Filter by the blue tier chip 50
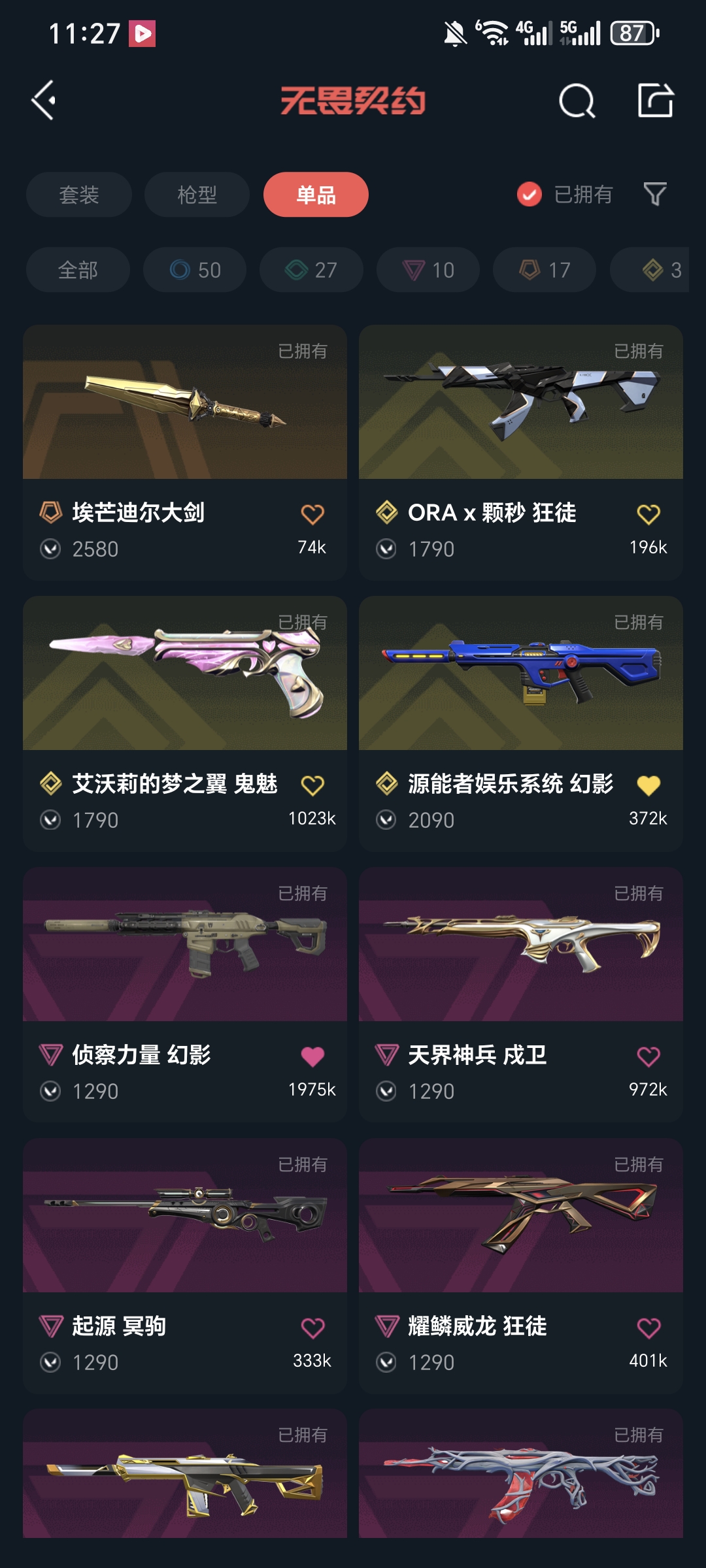Screen dimensions: 706x1568 195,270
